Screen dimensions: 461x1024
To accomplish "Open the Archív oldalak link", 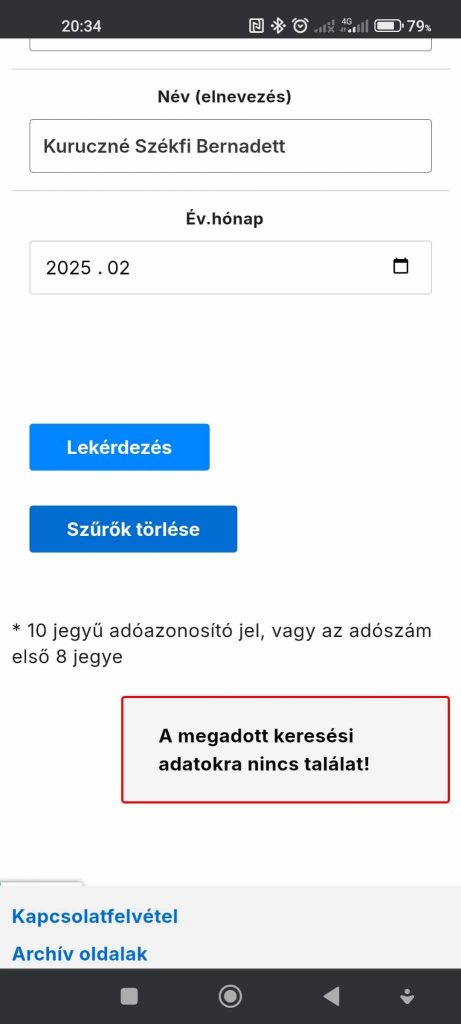I will (x=80, y=954).
